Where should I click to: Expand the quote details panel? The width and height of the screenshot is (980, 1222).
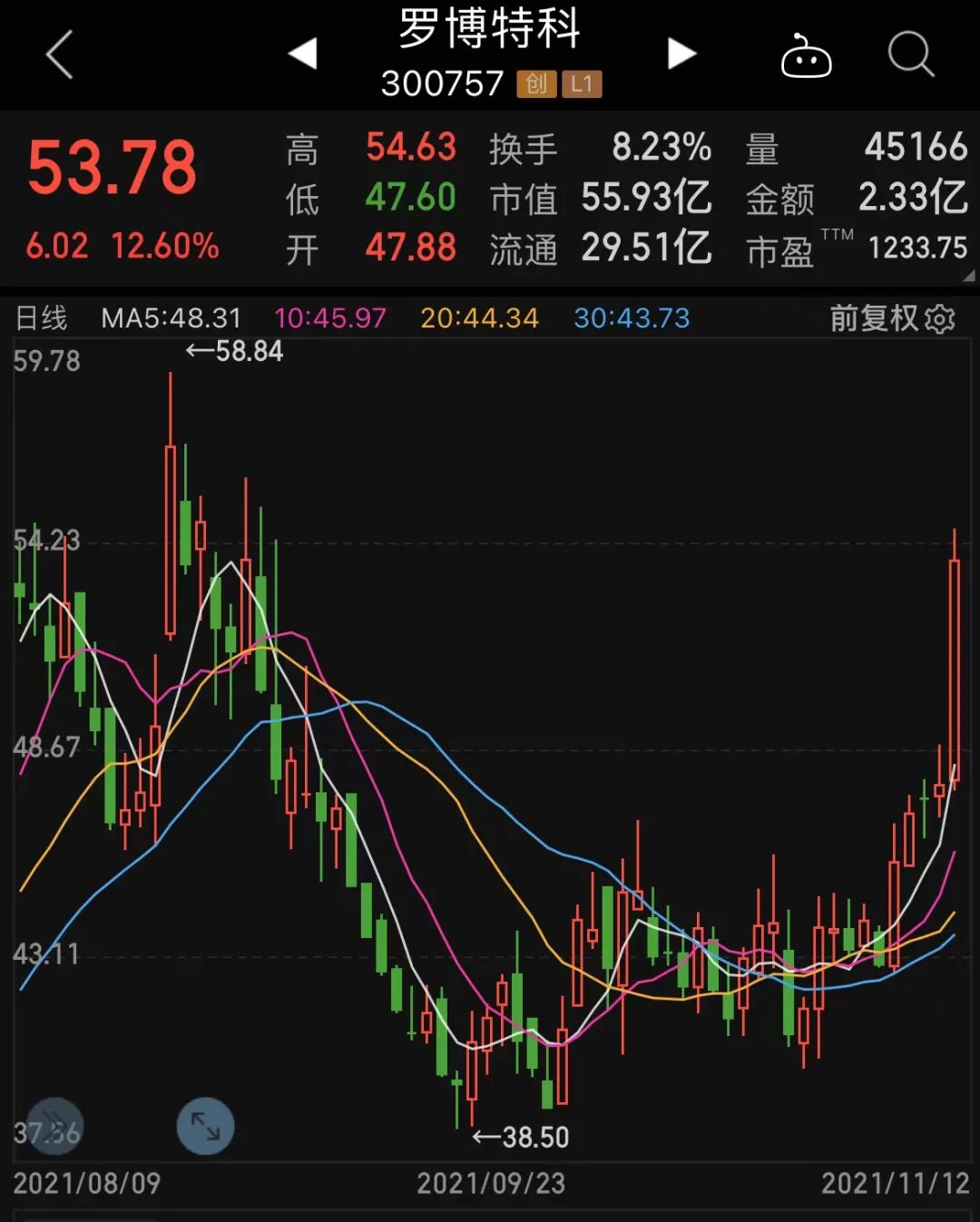point(968,276)
